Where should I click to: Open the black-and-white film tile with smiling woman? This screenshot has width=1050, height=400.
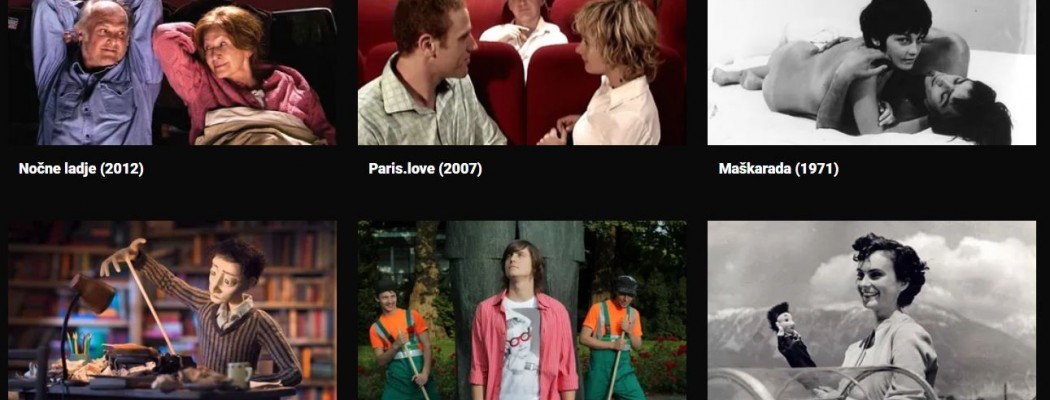[871, 310]
